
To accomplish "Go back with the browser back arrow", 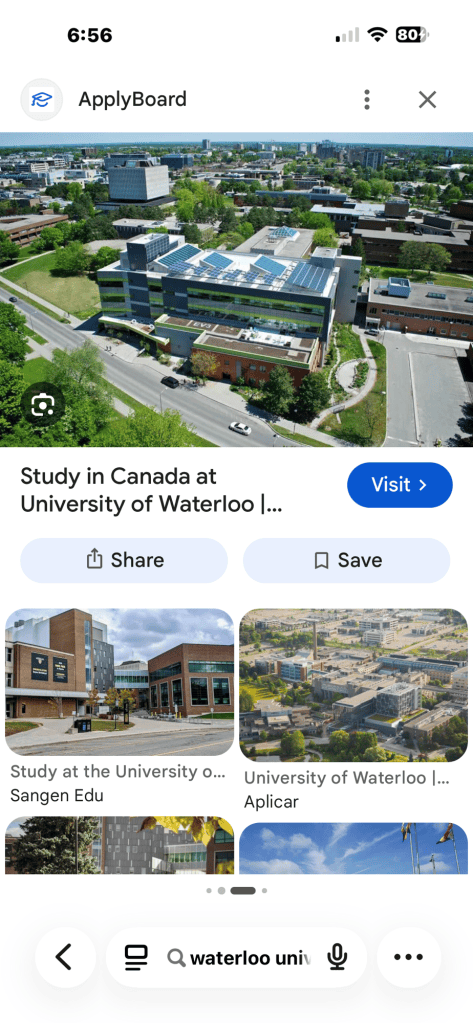I will coord(65,957).
